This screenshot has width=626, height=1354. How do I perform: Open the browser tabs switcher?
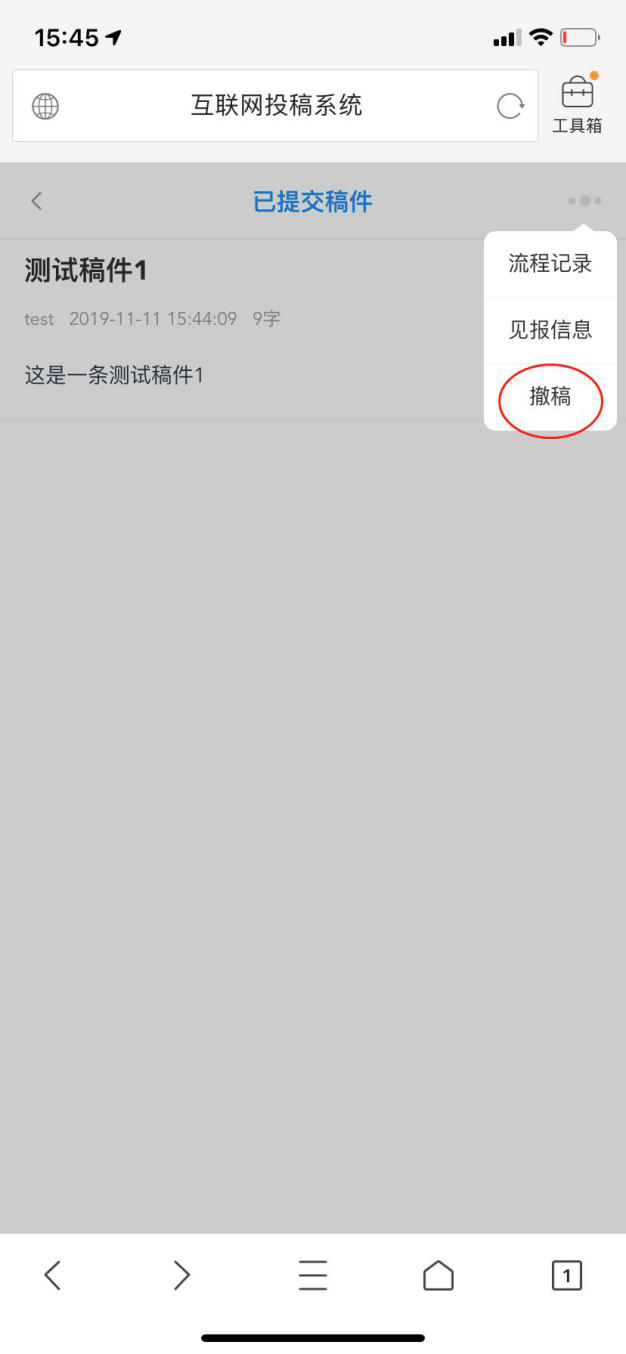(566, 1274)
